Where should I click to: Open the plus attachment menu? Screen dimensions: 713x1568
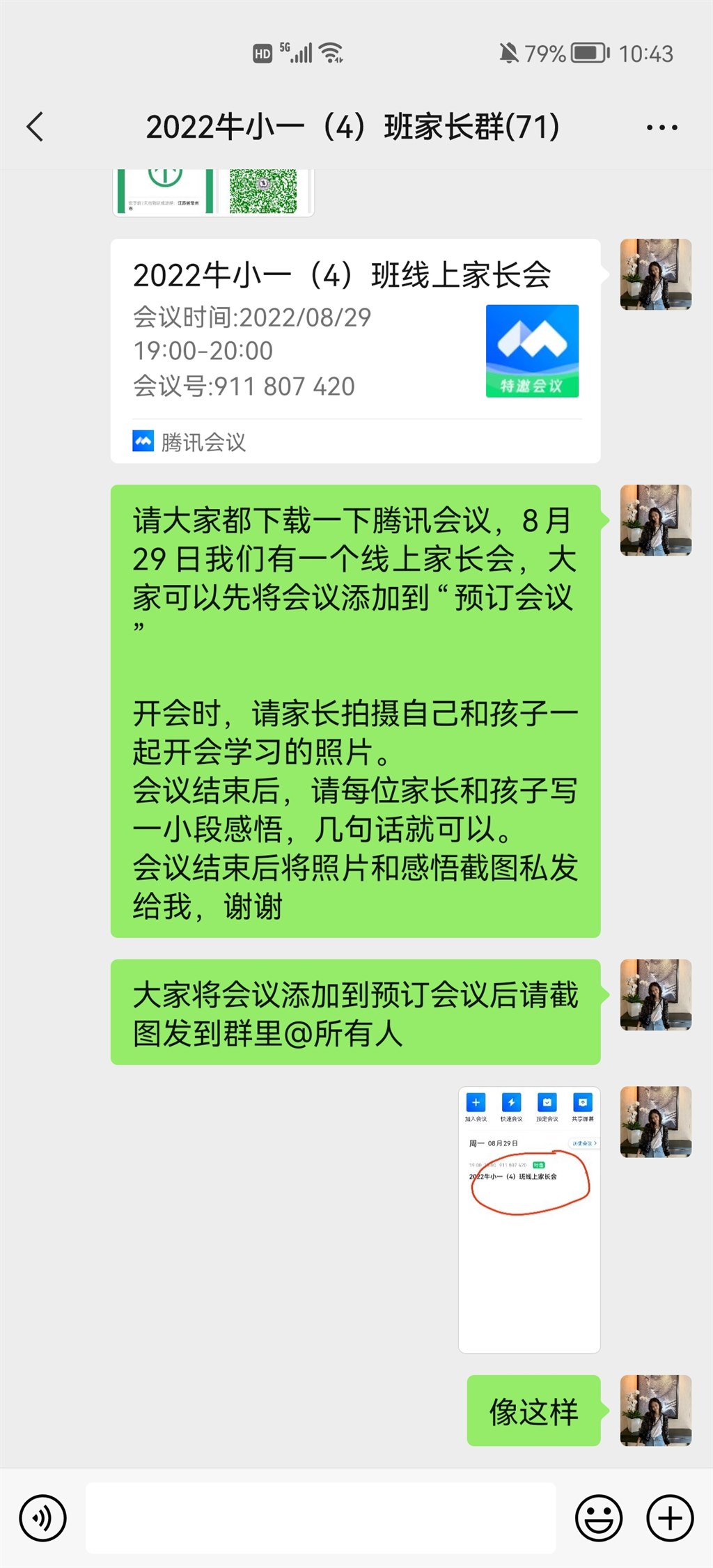670,1518
